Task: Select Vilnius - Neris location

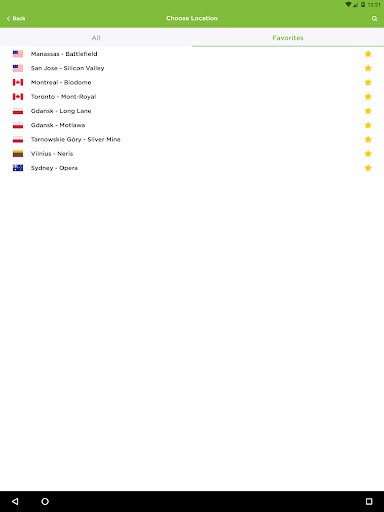Action: tap(192, 154)
